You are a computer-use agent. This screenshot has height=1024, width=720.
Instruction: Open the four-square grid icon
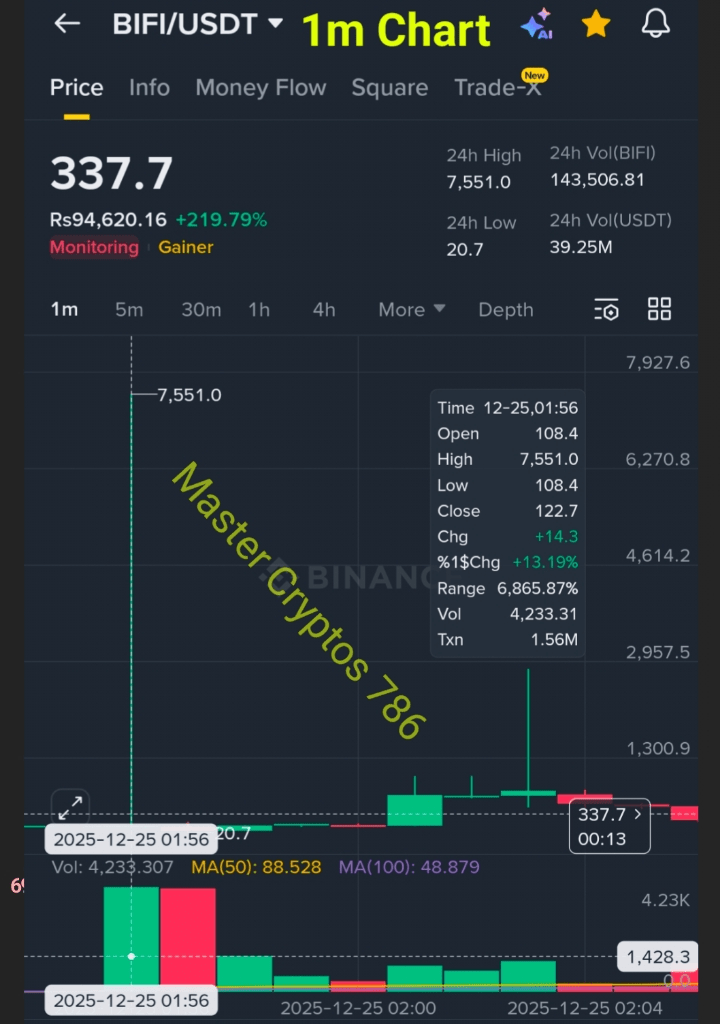click(659, 309)
